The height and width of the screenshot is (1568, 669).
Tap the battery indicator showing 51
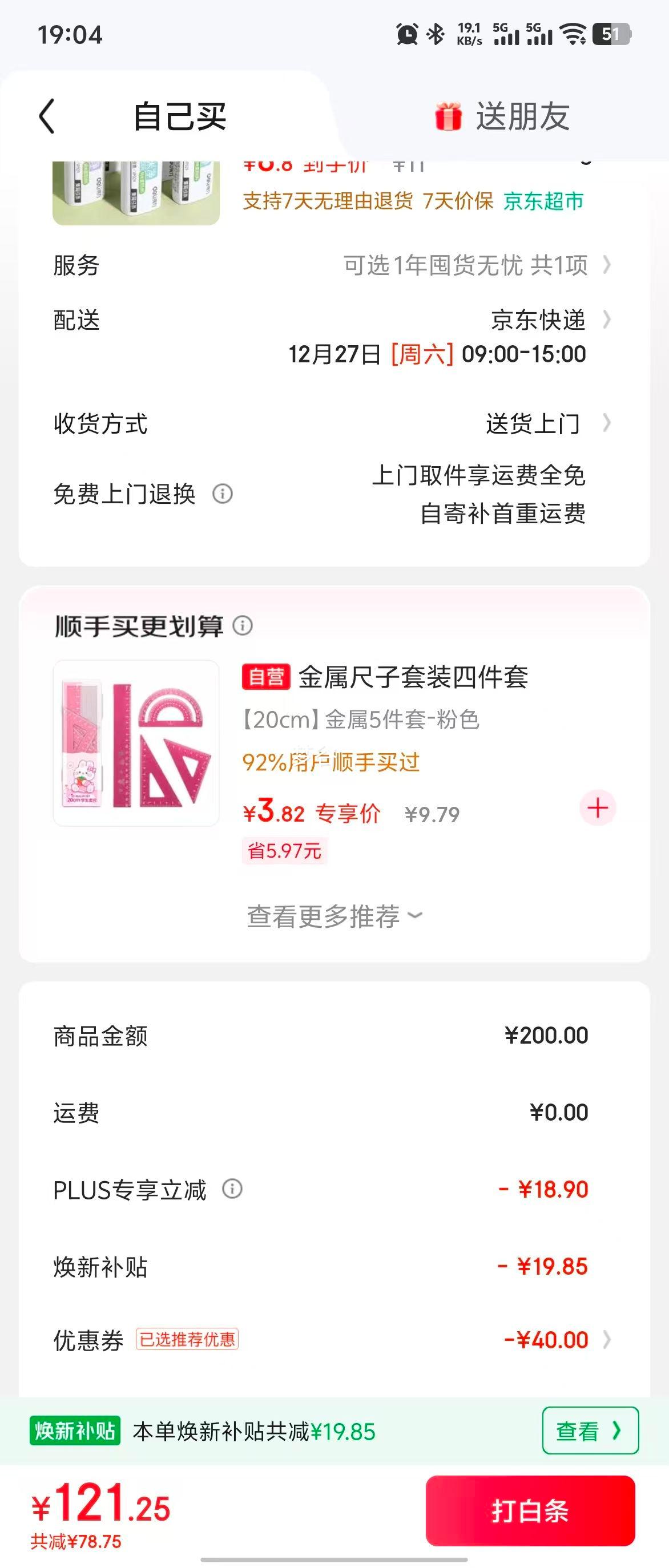(612, 34)
